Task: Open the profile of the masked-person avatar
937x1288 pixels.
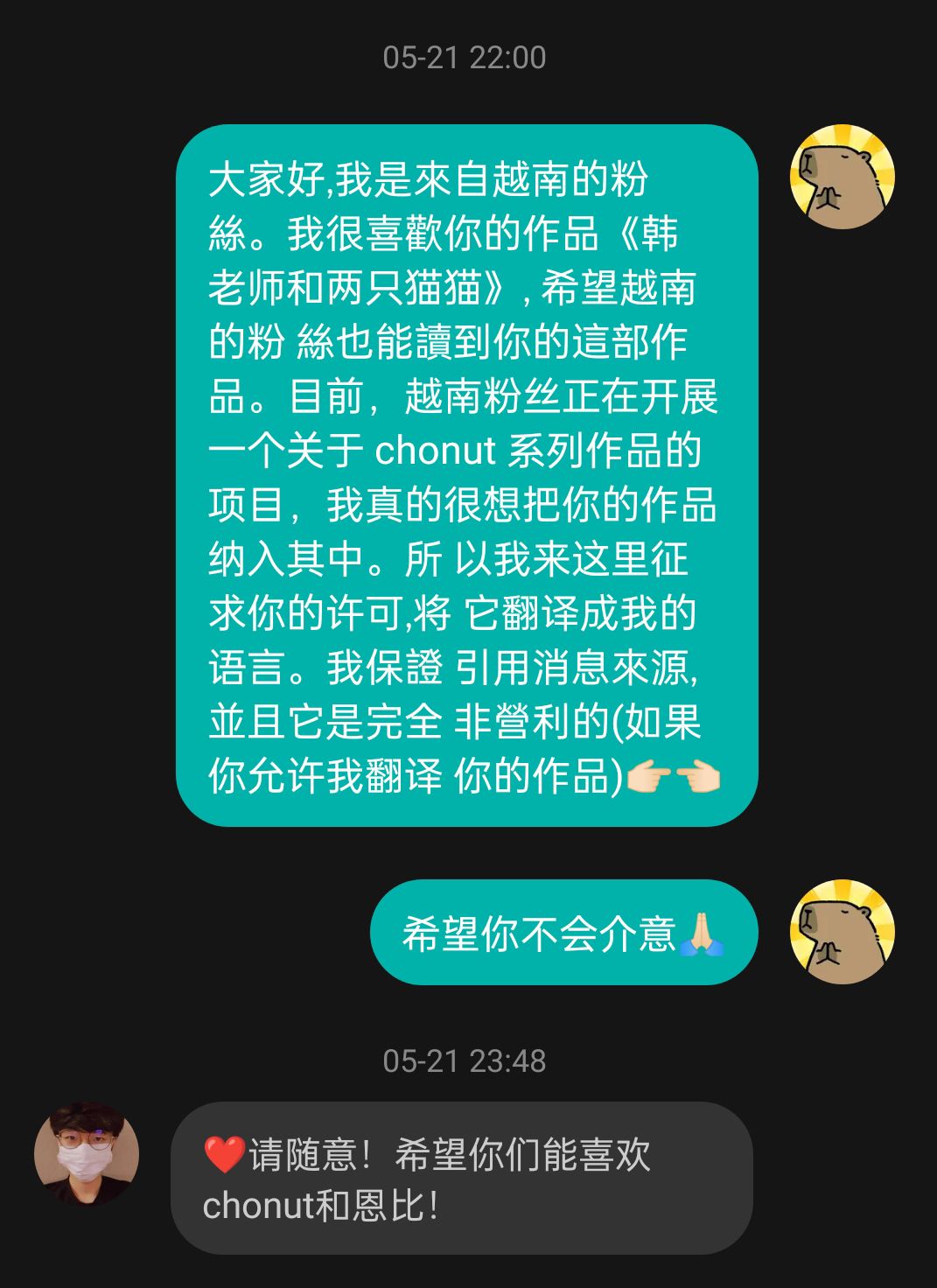Action: pyautogui.click(x=87, y=1153)
